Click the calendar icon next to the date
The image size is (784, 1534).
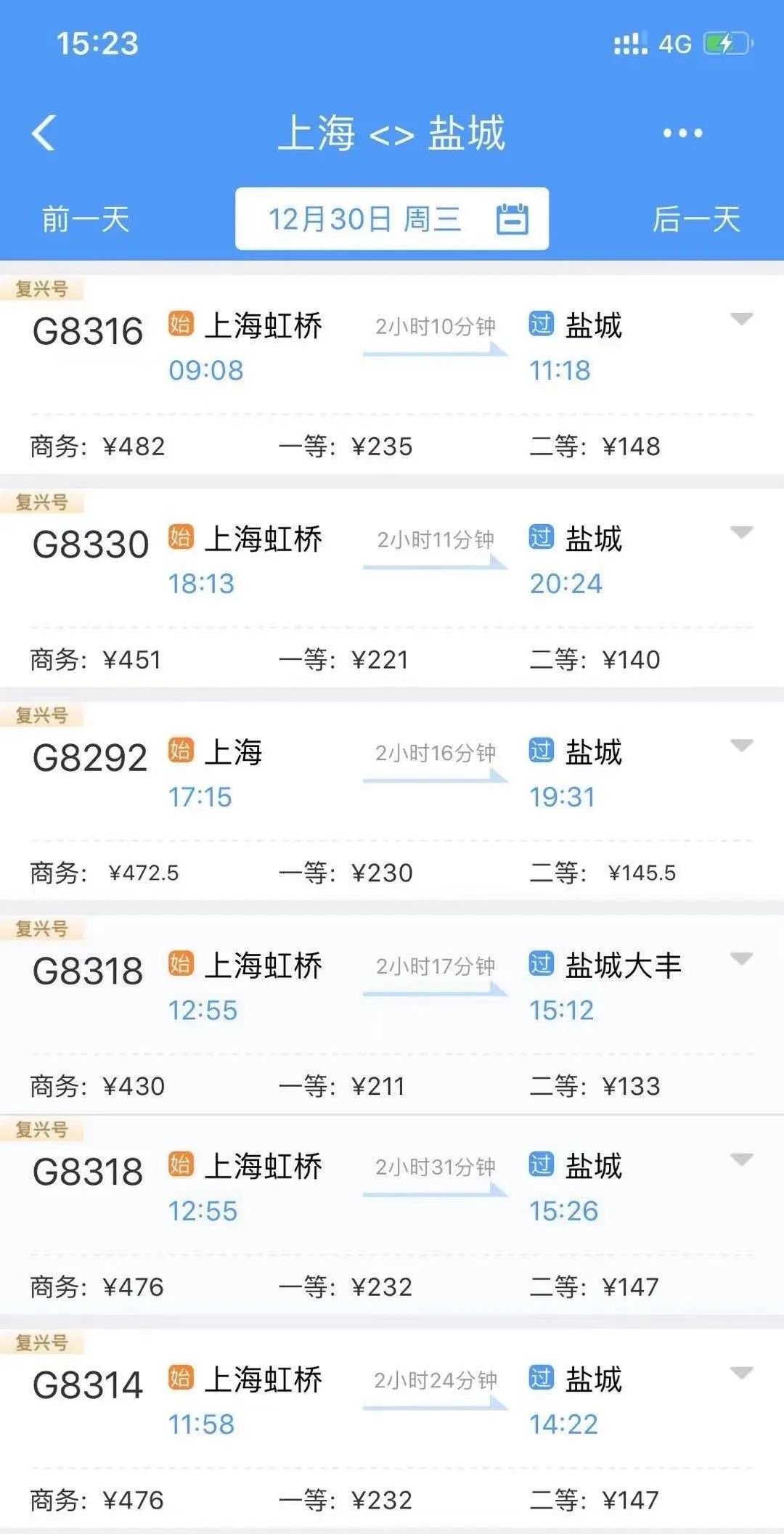click(x=514, y=219)
